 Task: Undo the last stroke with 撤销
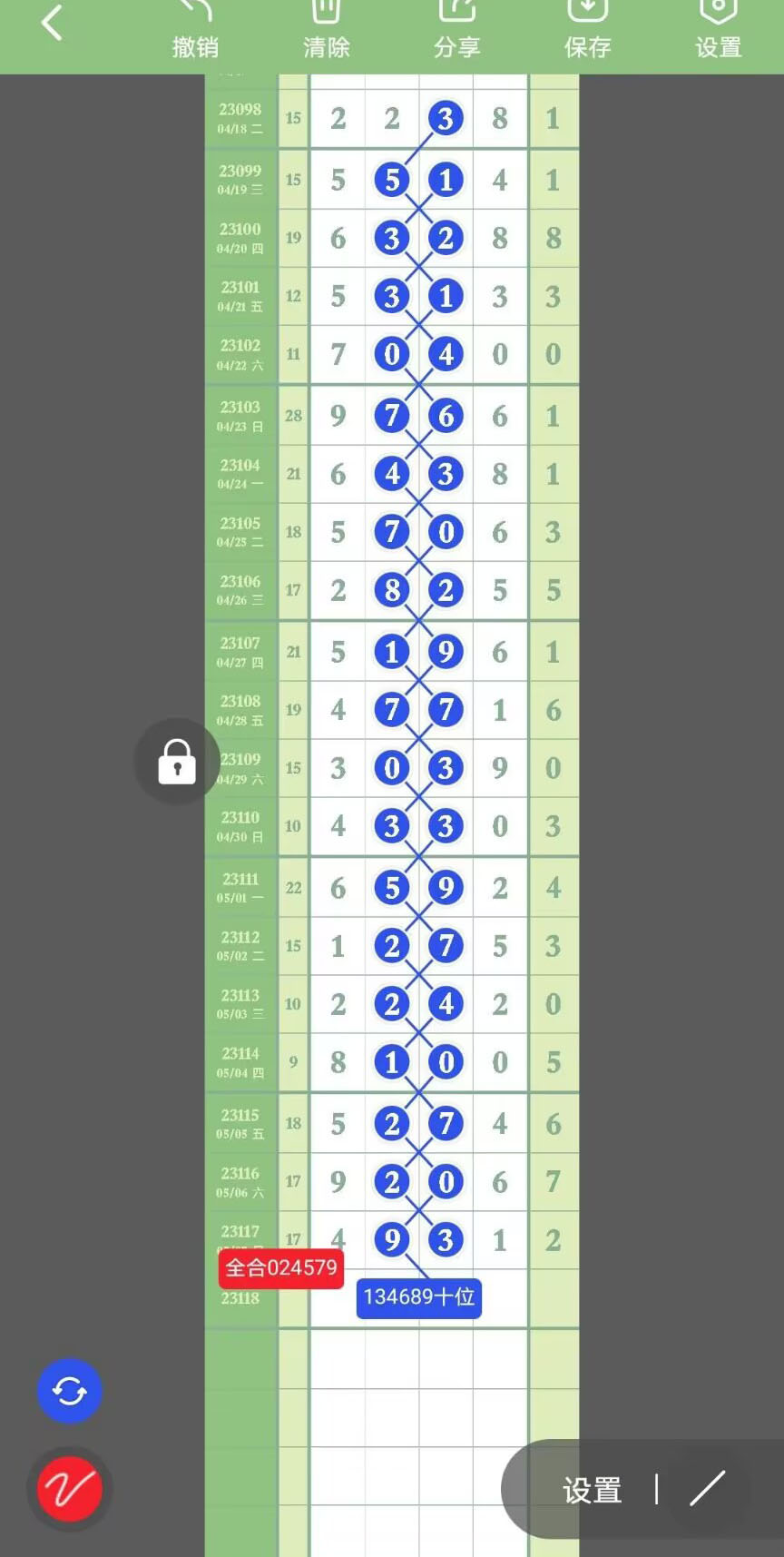[195, 32]
